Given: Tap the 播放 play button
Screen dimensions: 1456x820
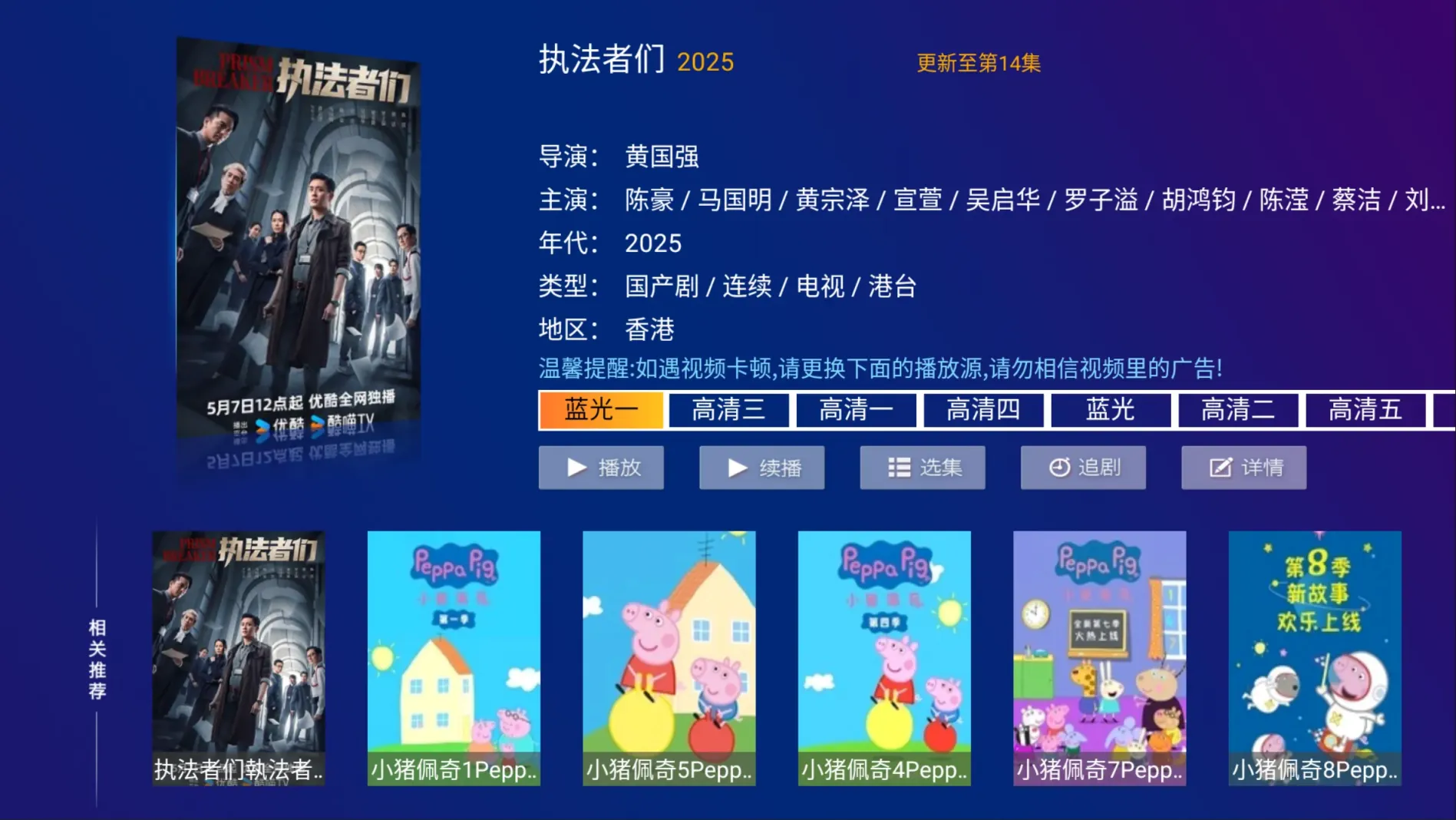Looking at the screenshot, I should coord(601,468).
